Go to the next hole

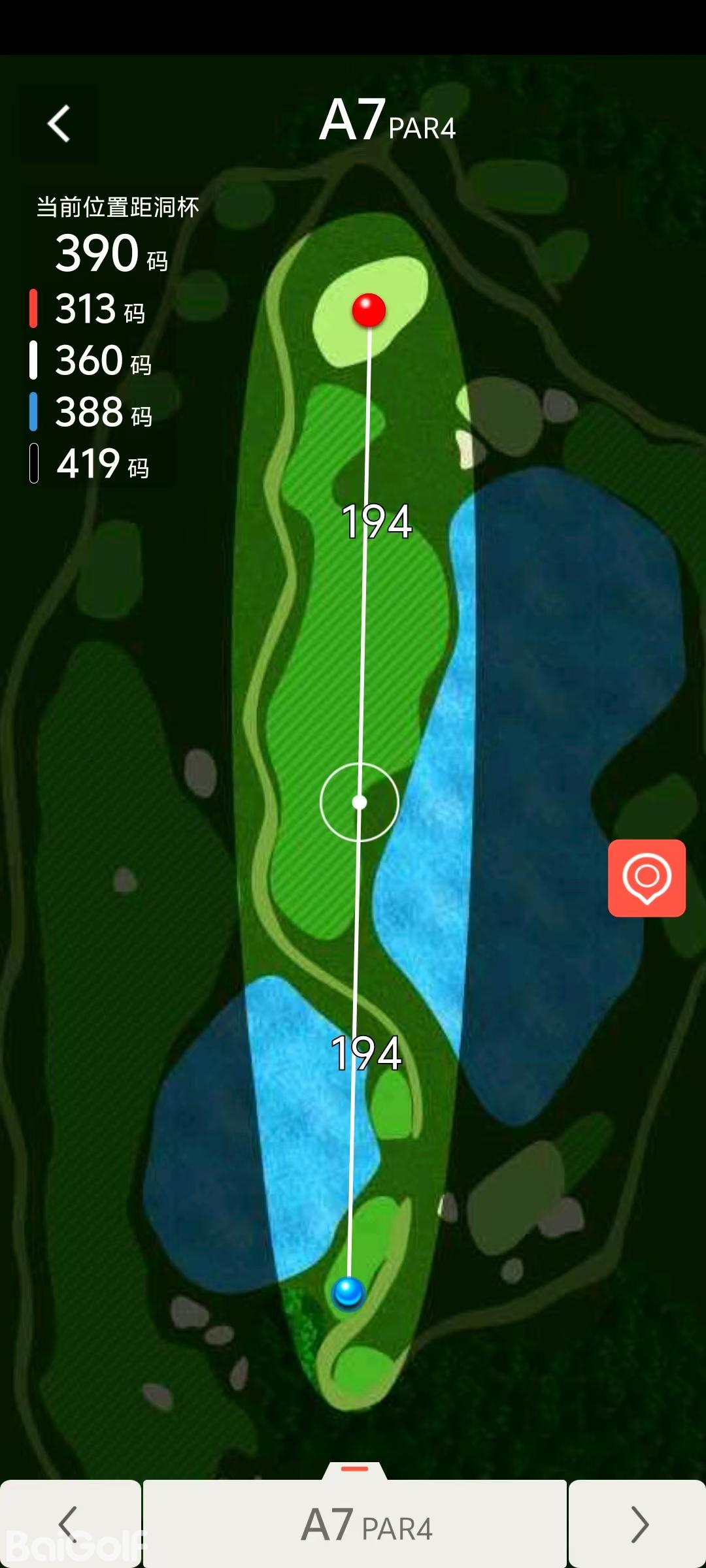pos(638,1524)
